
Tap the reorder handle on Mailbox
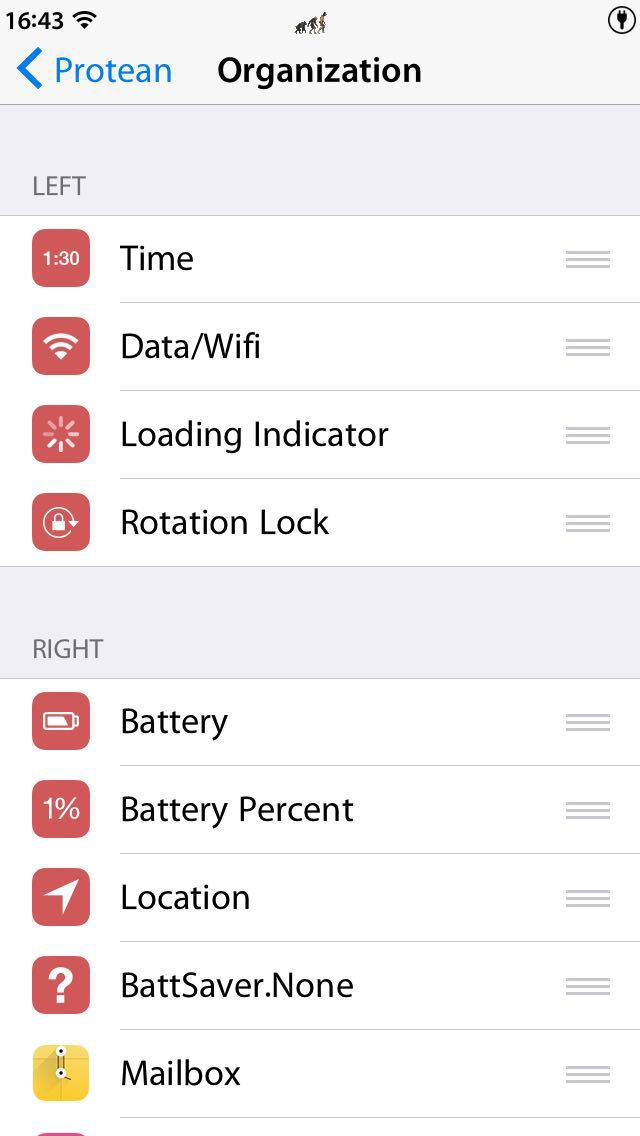(x=588, y=1074)
